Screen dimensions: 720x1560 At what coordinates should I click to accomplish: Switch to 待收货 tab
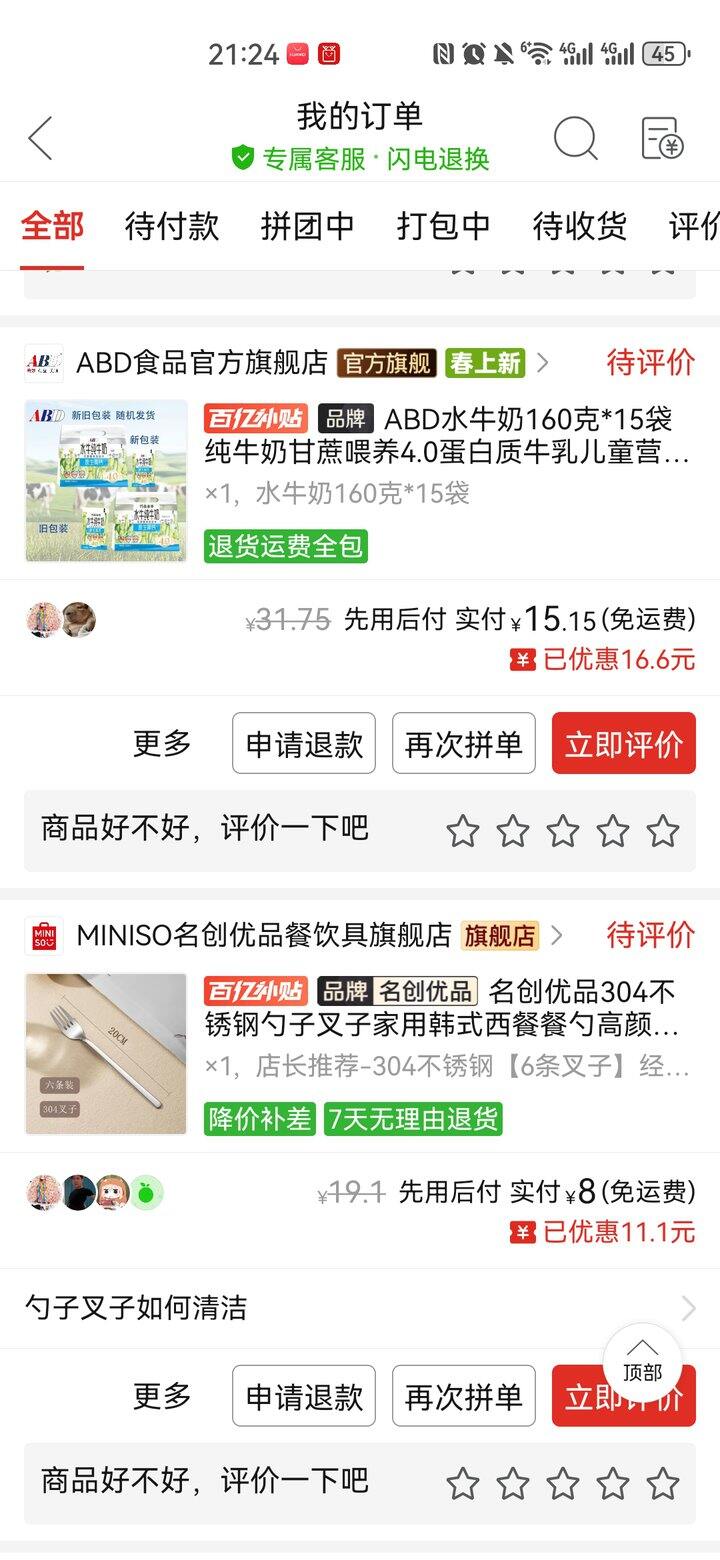pos(579,226)
